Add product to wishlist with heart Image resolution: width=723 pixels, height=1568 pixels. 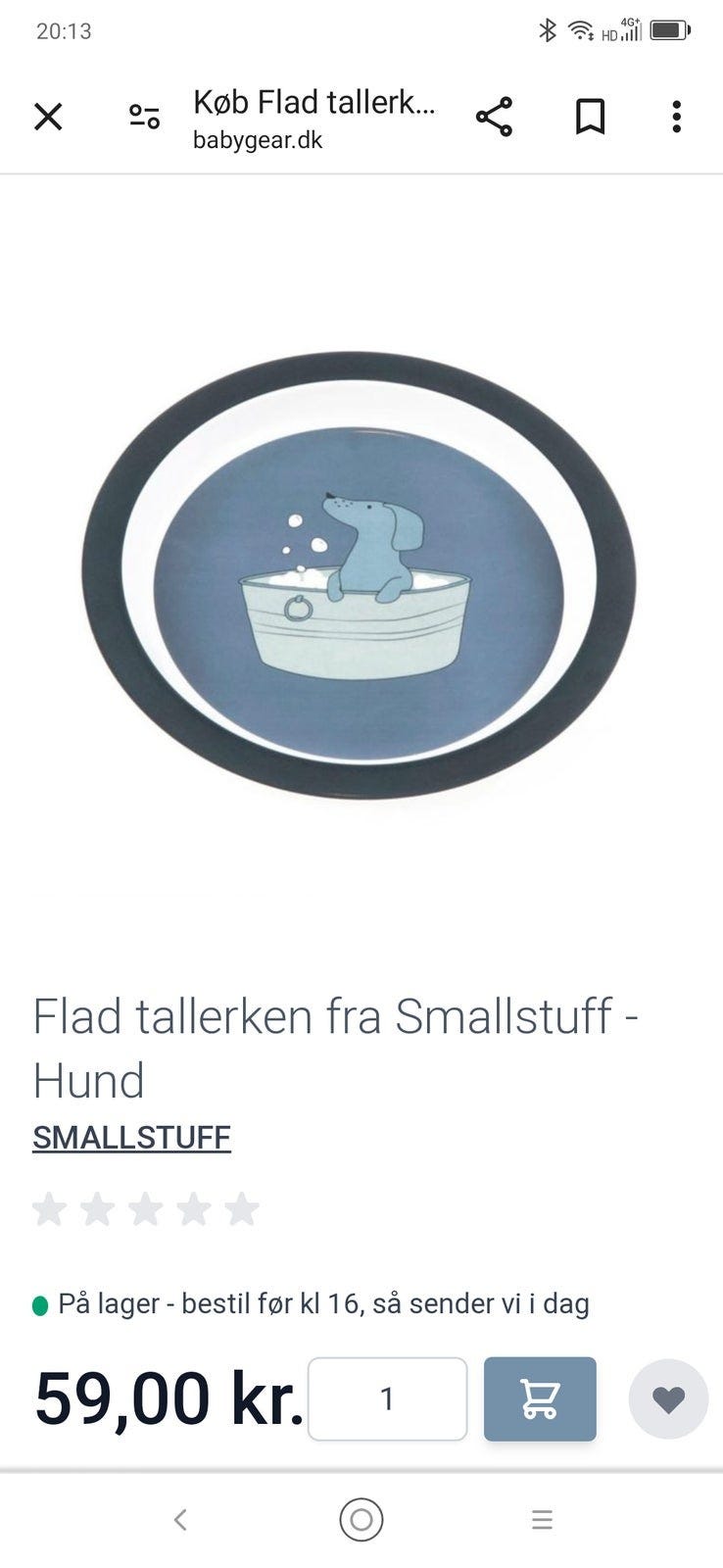coord(668,1398)
